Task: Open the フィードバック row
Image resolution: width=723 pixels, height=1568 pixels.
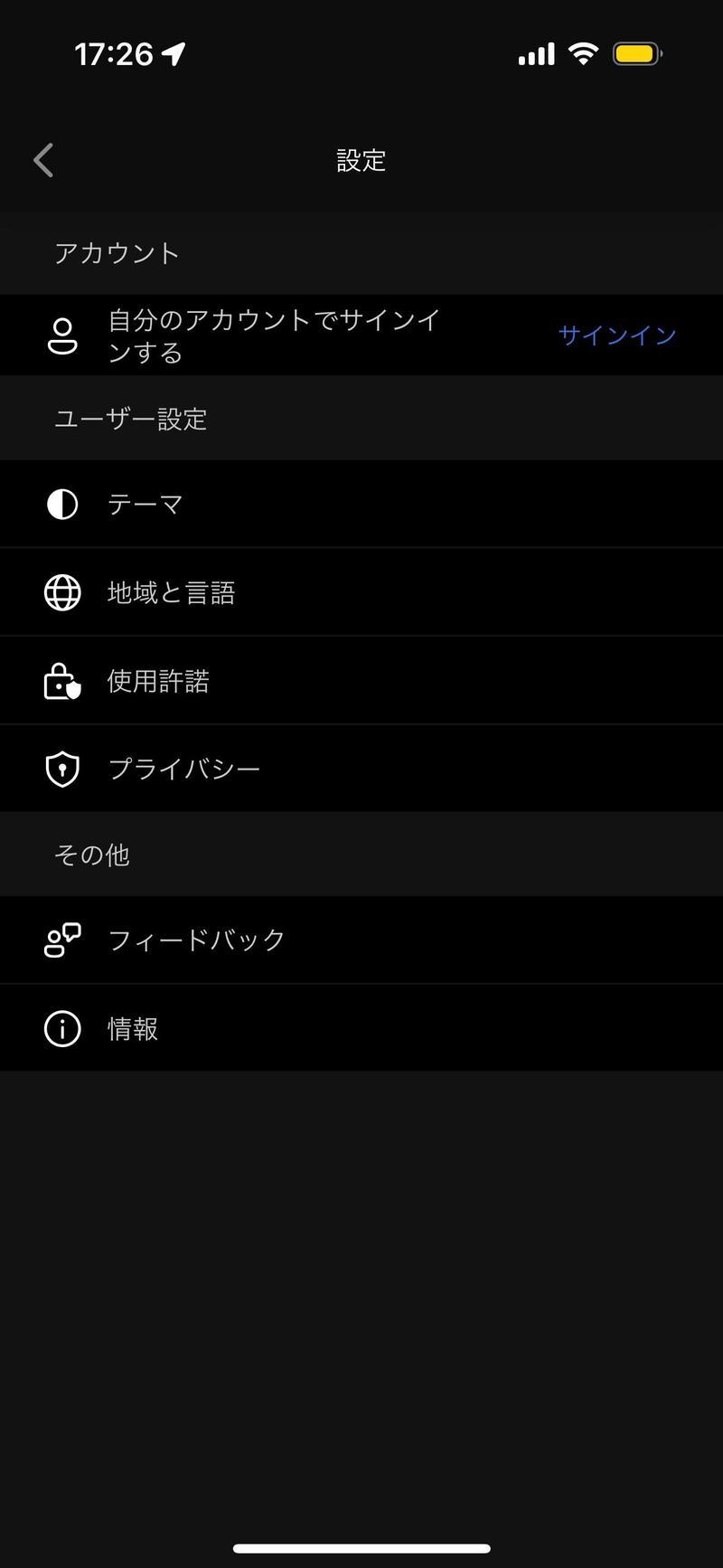Action: click(x=361, y=940)
